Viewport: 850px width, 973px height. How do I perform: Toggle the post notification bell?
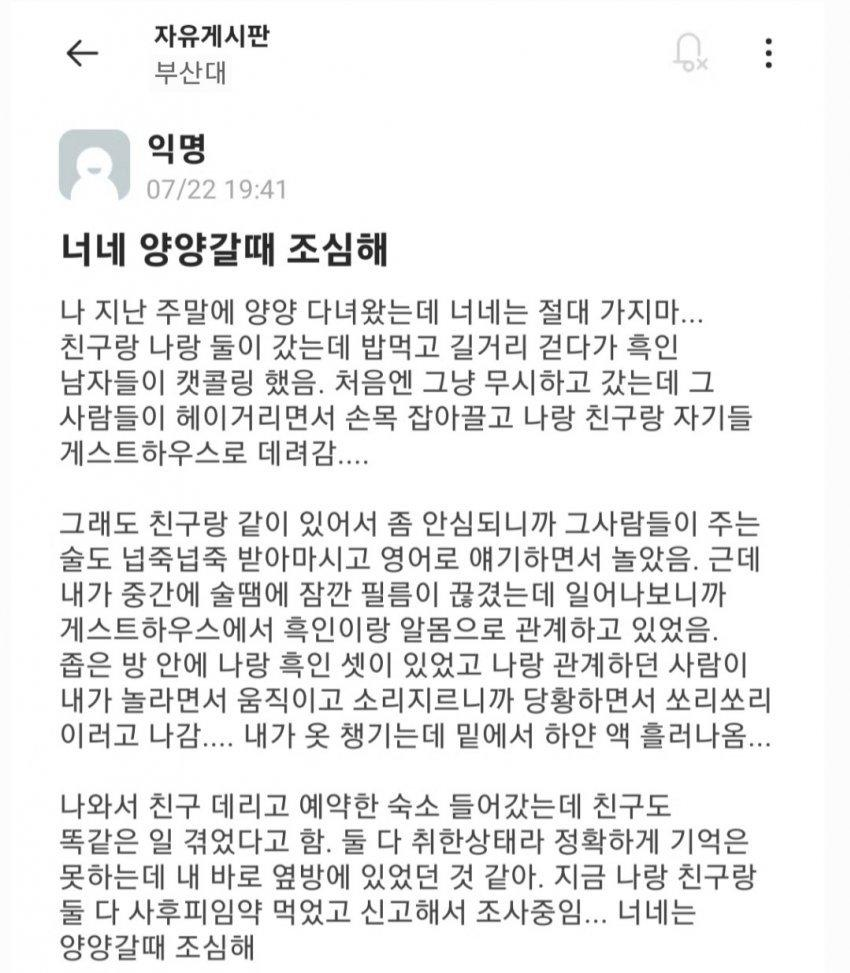pyautogui.click(x=690, y=52)
